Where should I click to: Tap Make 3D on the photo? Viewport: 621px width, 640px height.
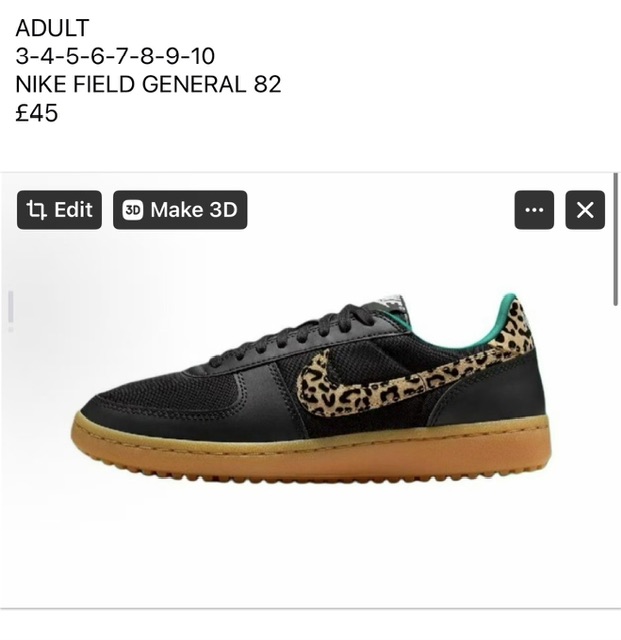(180, 210)
